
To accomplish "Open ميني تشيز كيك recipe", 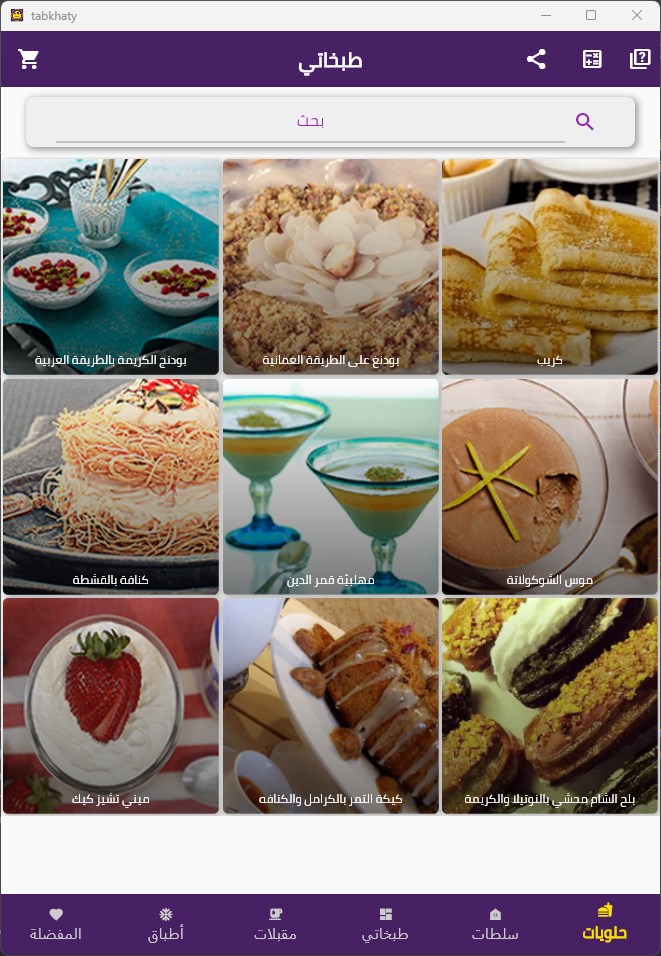I will [111, 706].
